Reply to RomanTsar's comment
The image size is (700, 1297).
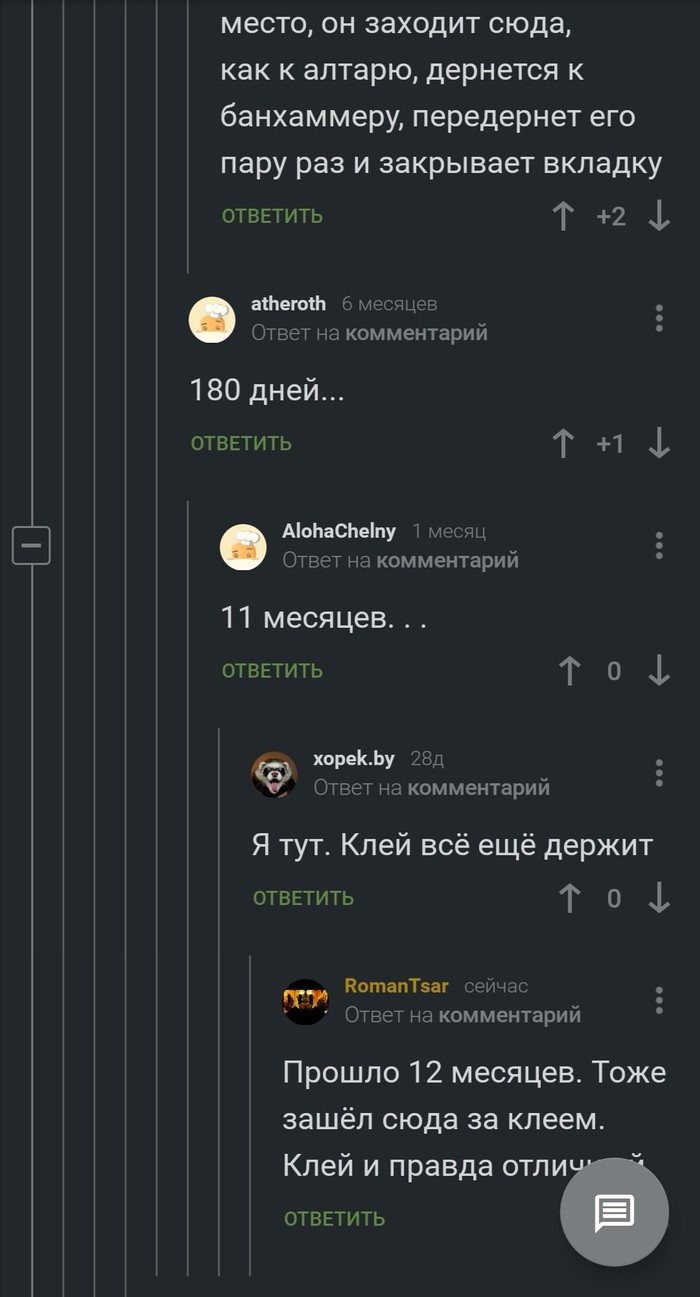coord(334,1218)
